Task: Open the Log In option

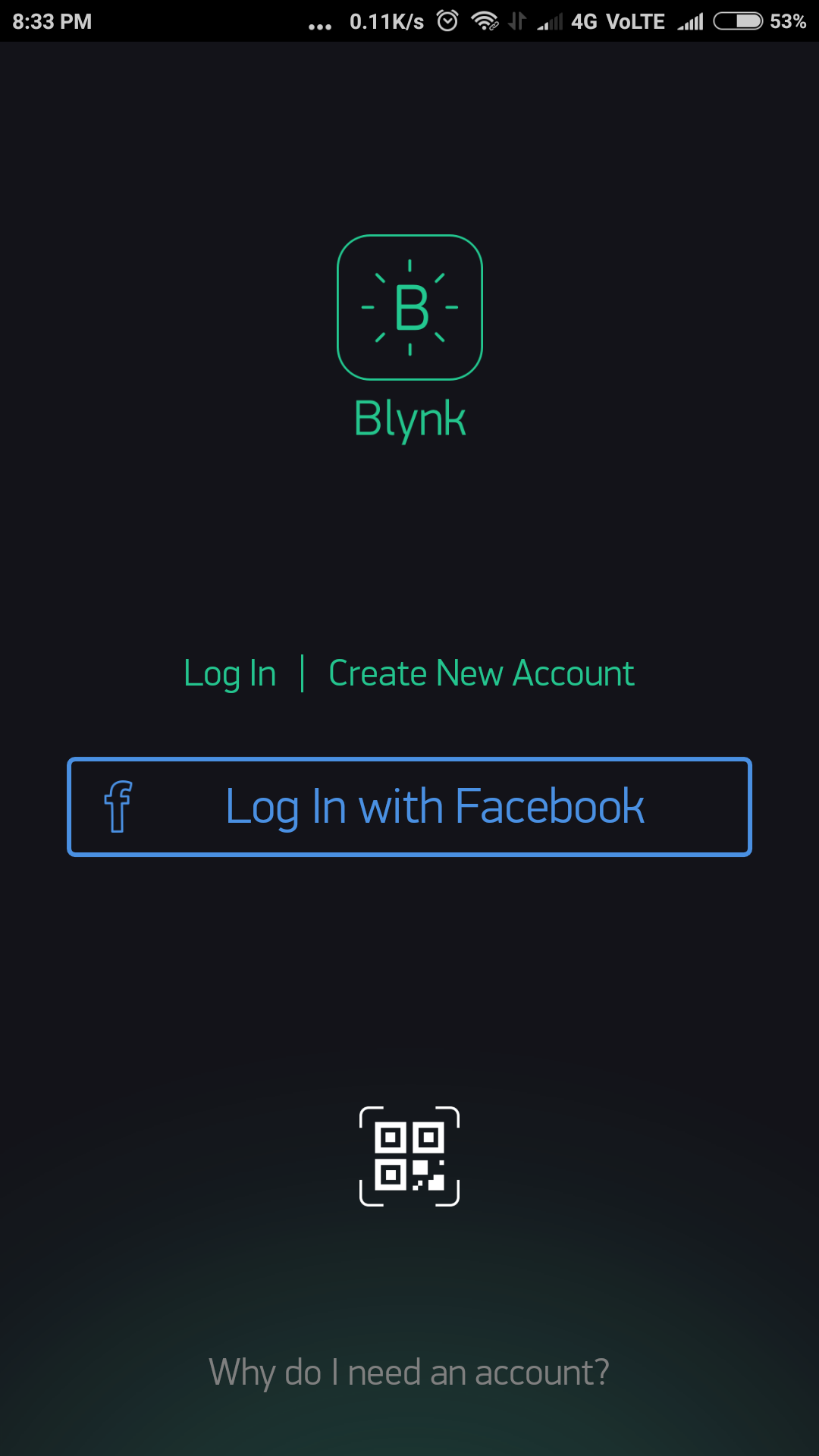Action: [x=229, y=673]
